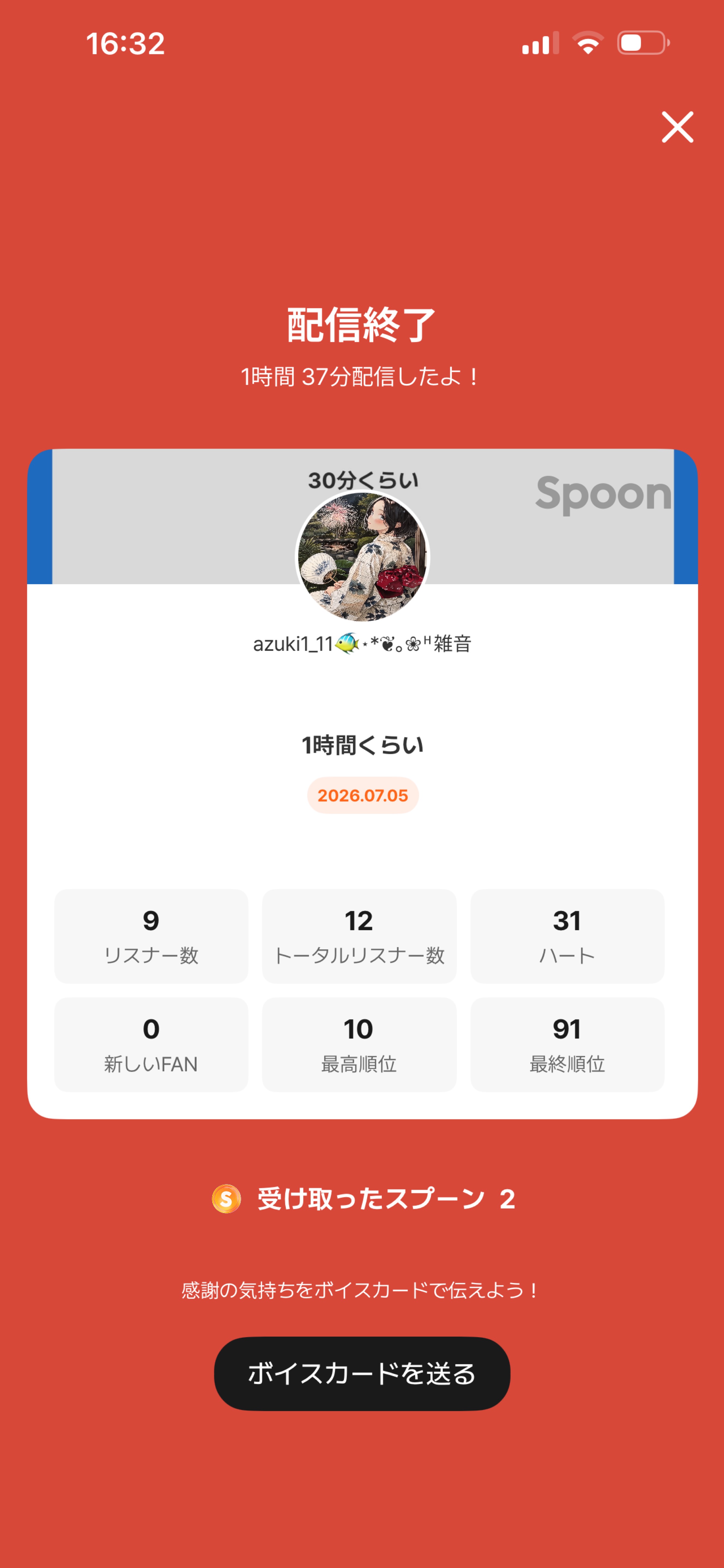Viewport: 724px width, 1568px height.
Task: Tap the ボイスカードを送る button
Action: point(362,1374)
